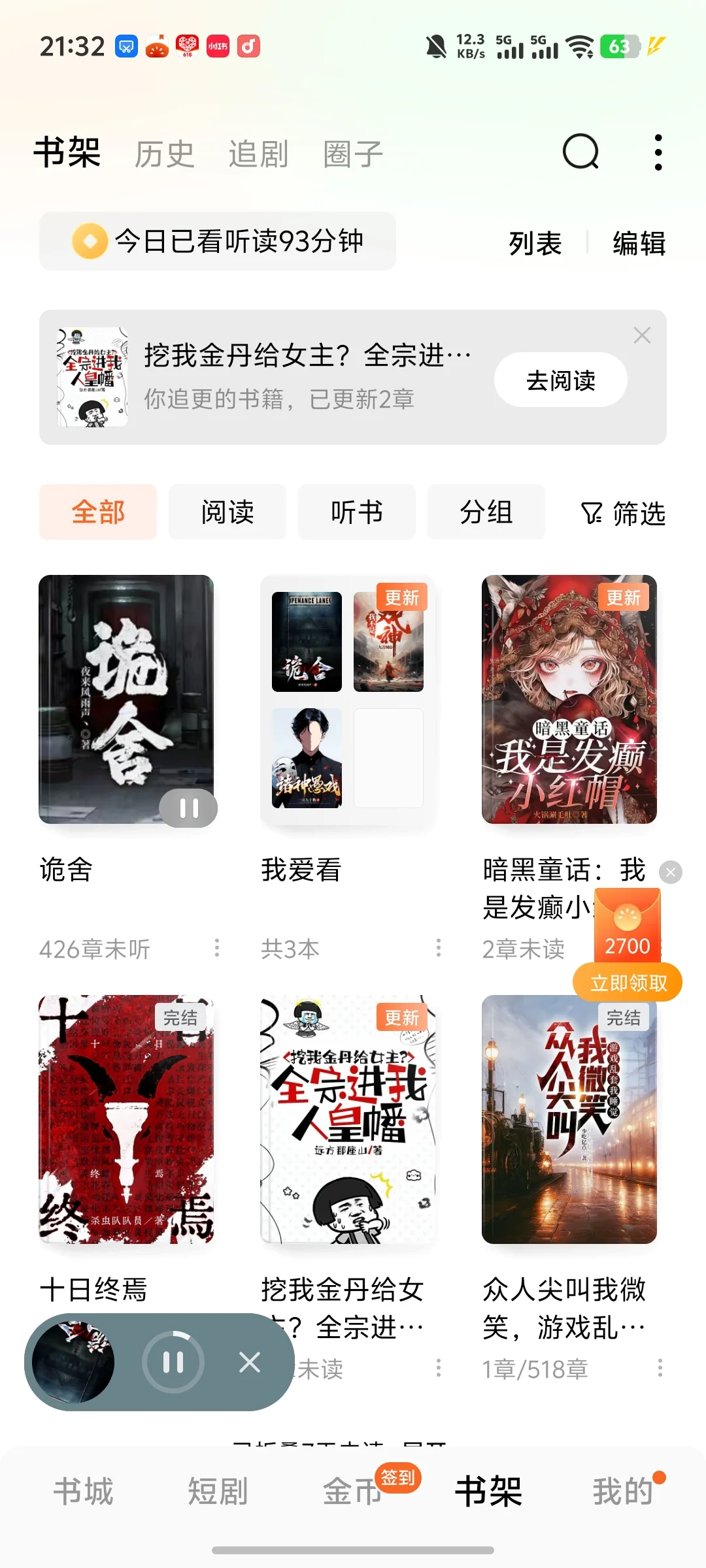Open the 金币 sign-in tab
The image size is (706, 1568).
point(354,1492)
